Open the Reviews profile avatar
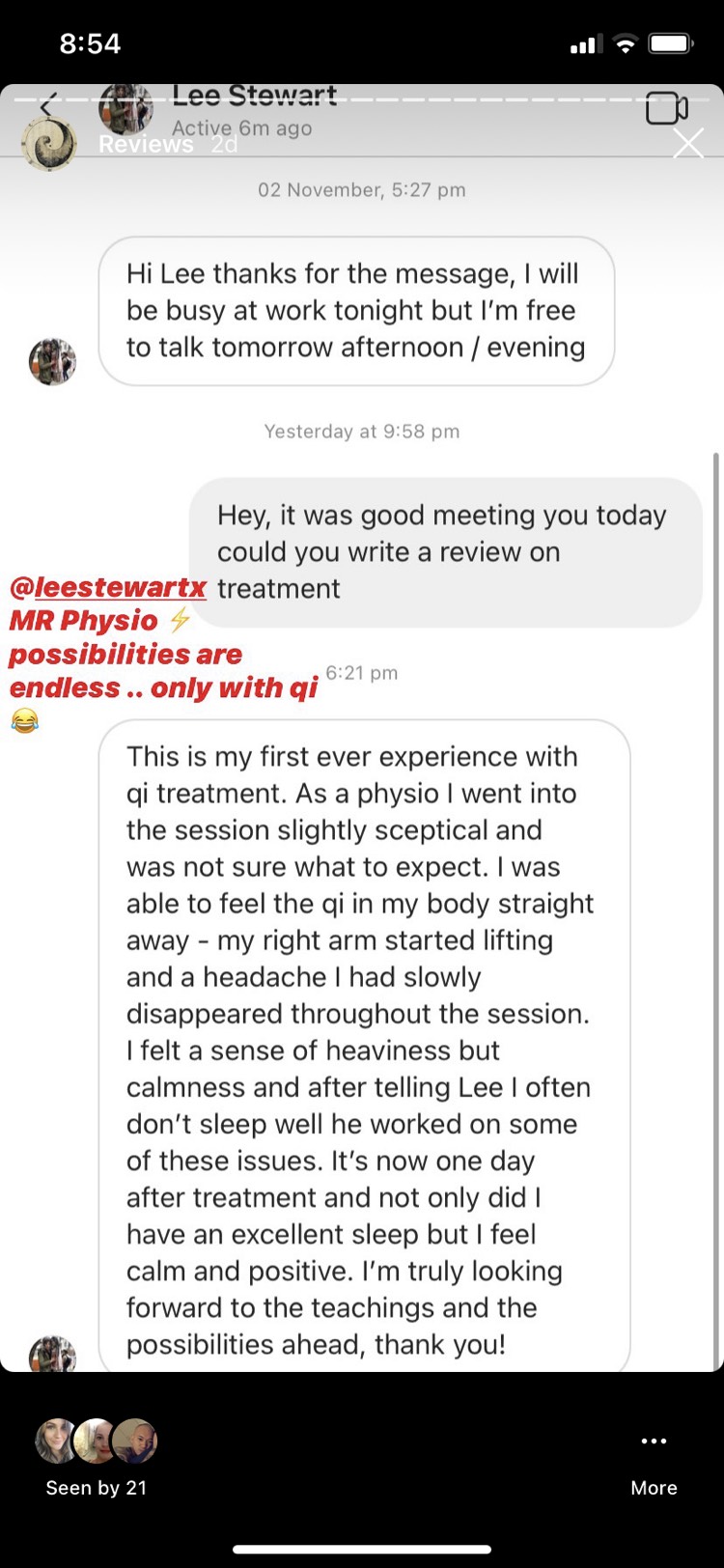 point(49,144)
